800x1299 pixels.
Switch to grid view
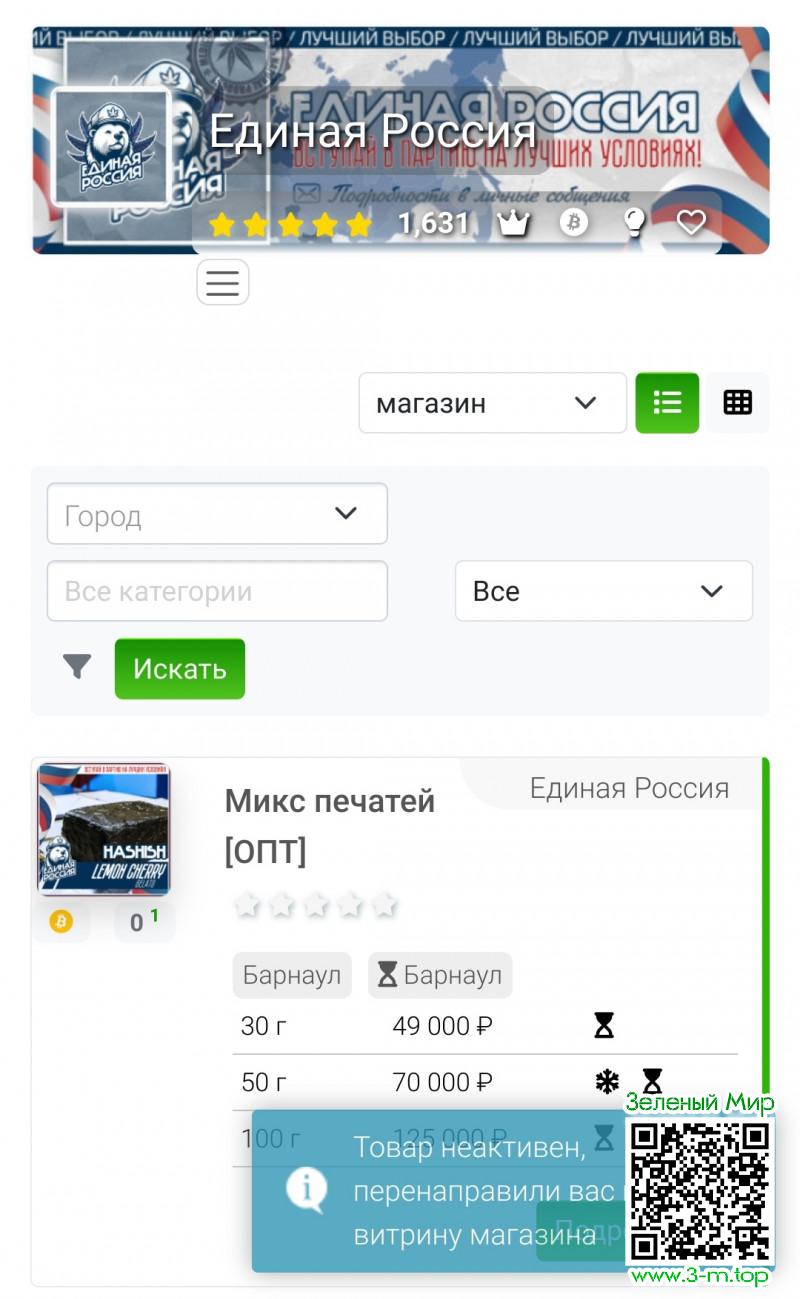pyautogui.click(x=737, y=403)
